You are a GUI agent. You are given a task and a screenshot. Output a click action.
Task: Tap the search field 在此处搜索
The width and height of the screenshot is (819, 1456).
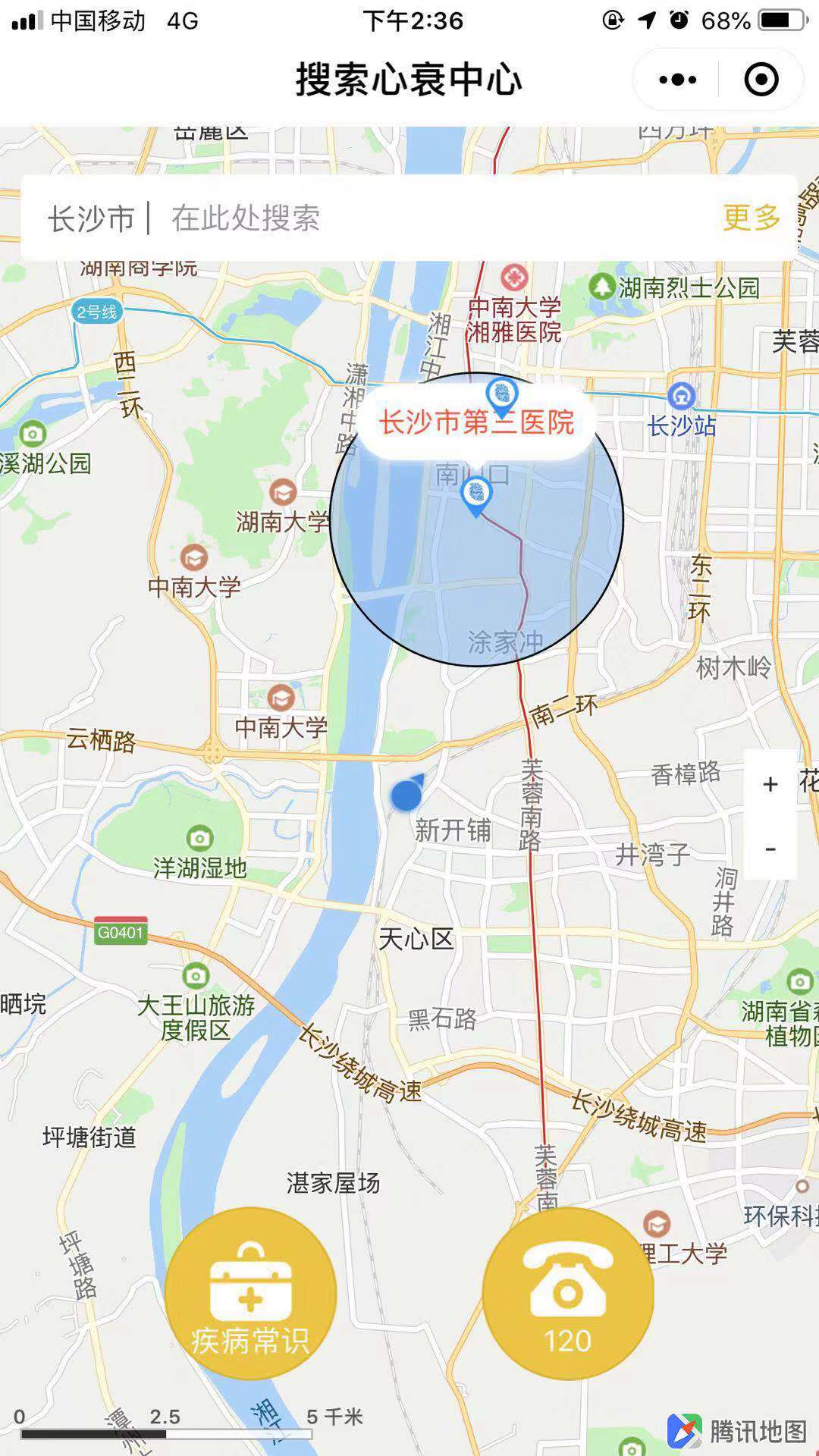point(425,218)
